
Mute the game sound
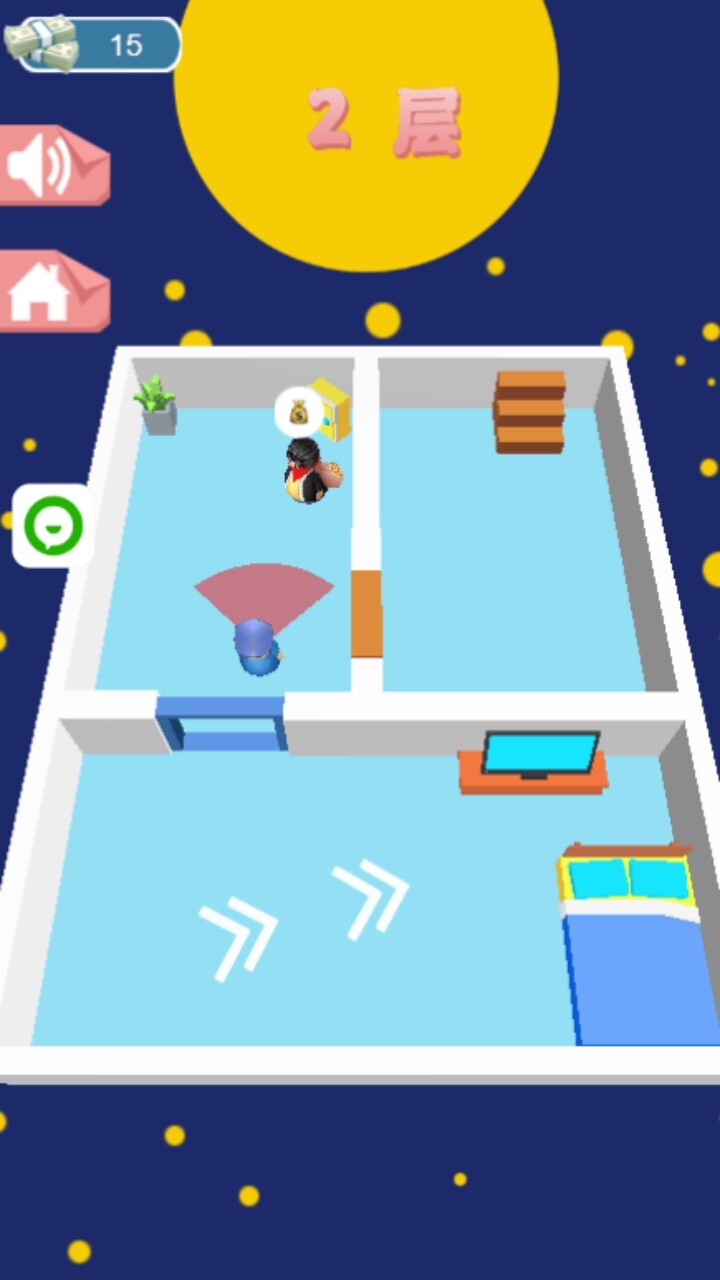50,166
